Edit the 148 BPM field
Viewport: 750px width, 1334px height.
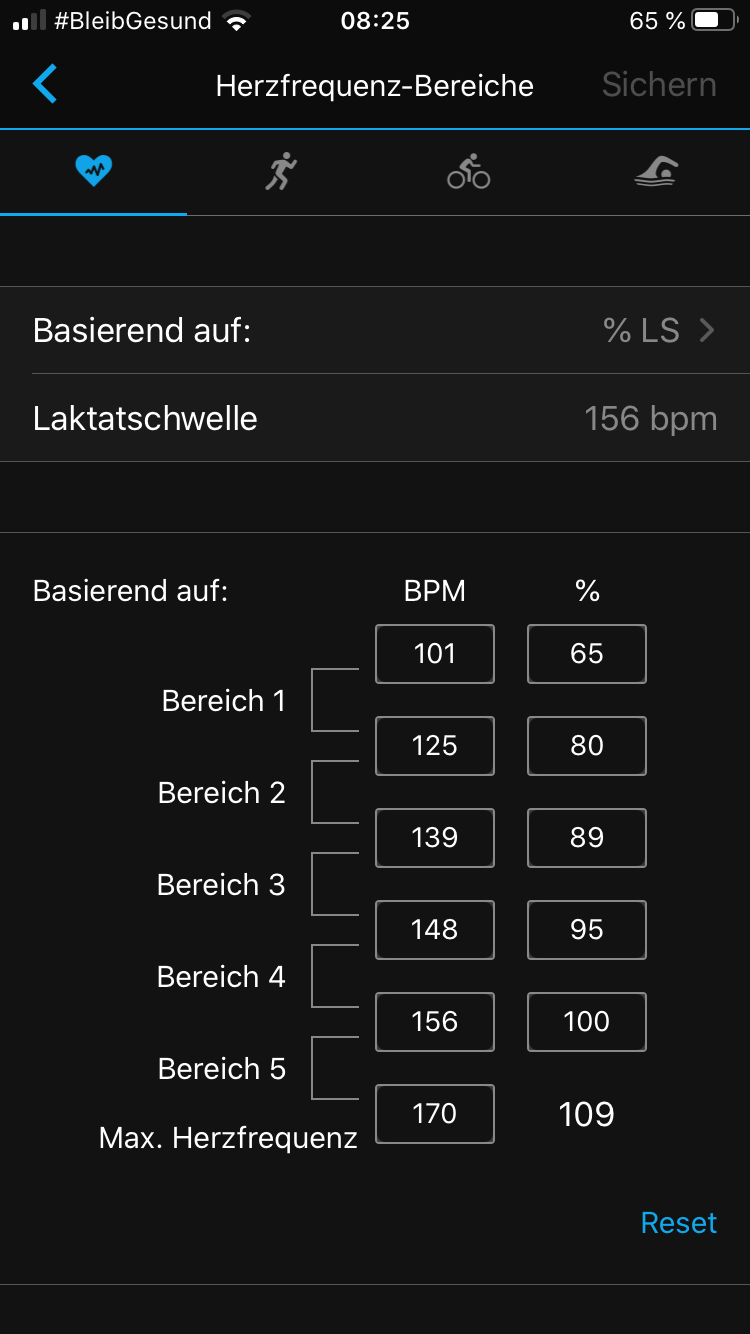[x=435, y=930]
